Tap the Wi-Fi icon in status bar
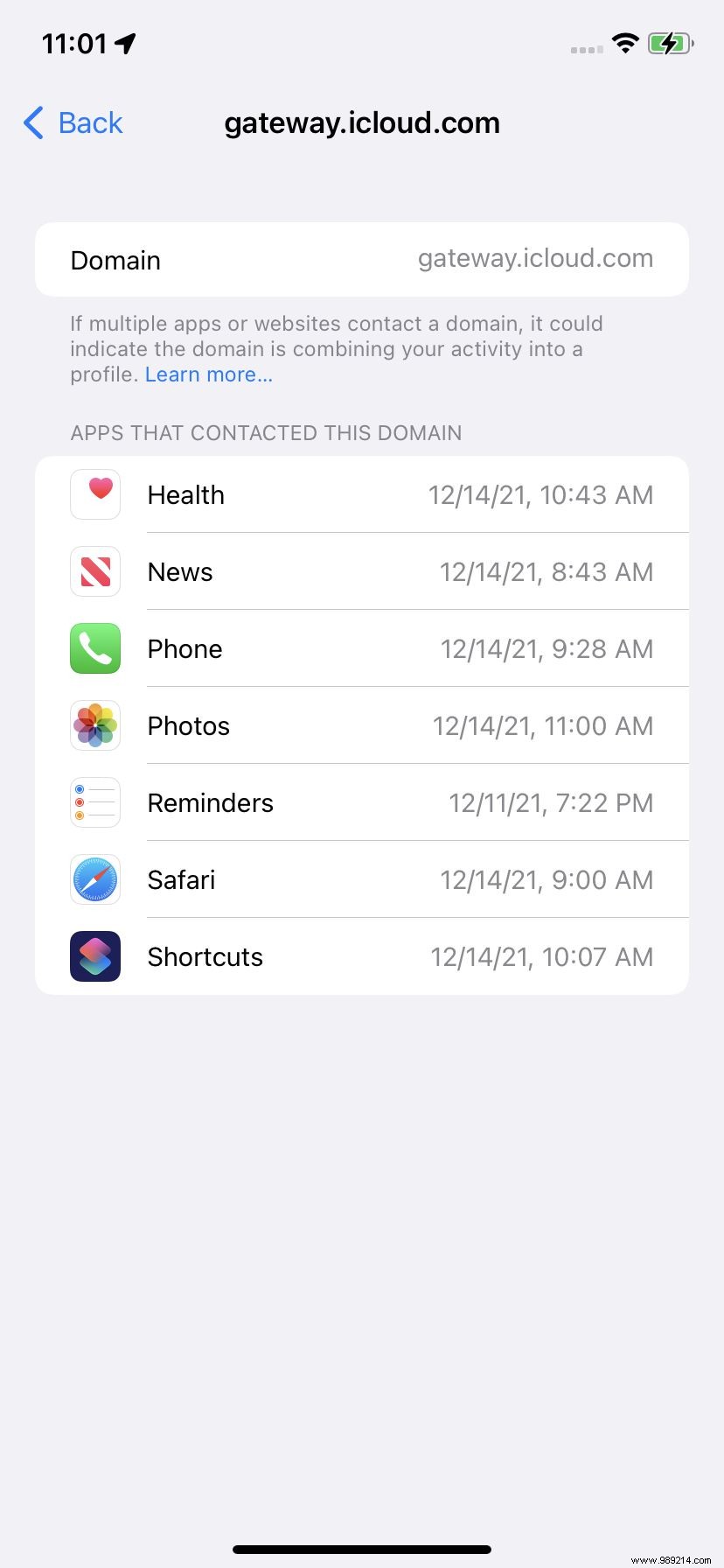Viewport: 724px width, 1568px height. pyautogui.click(x=625, y=43)
